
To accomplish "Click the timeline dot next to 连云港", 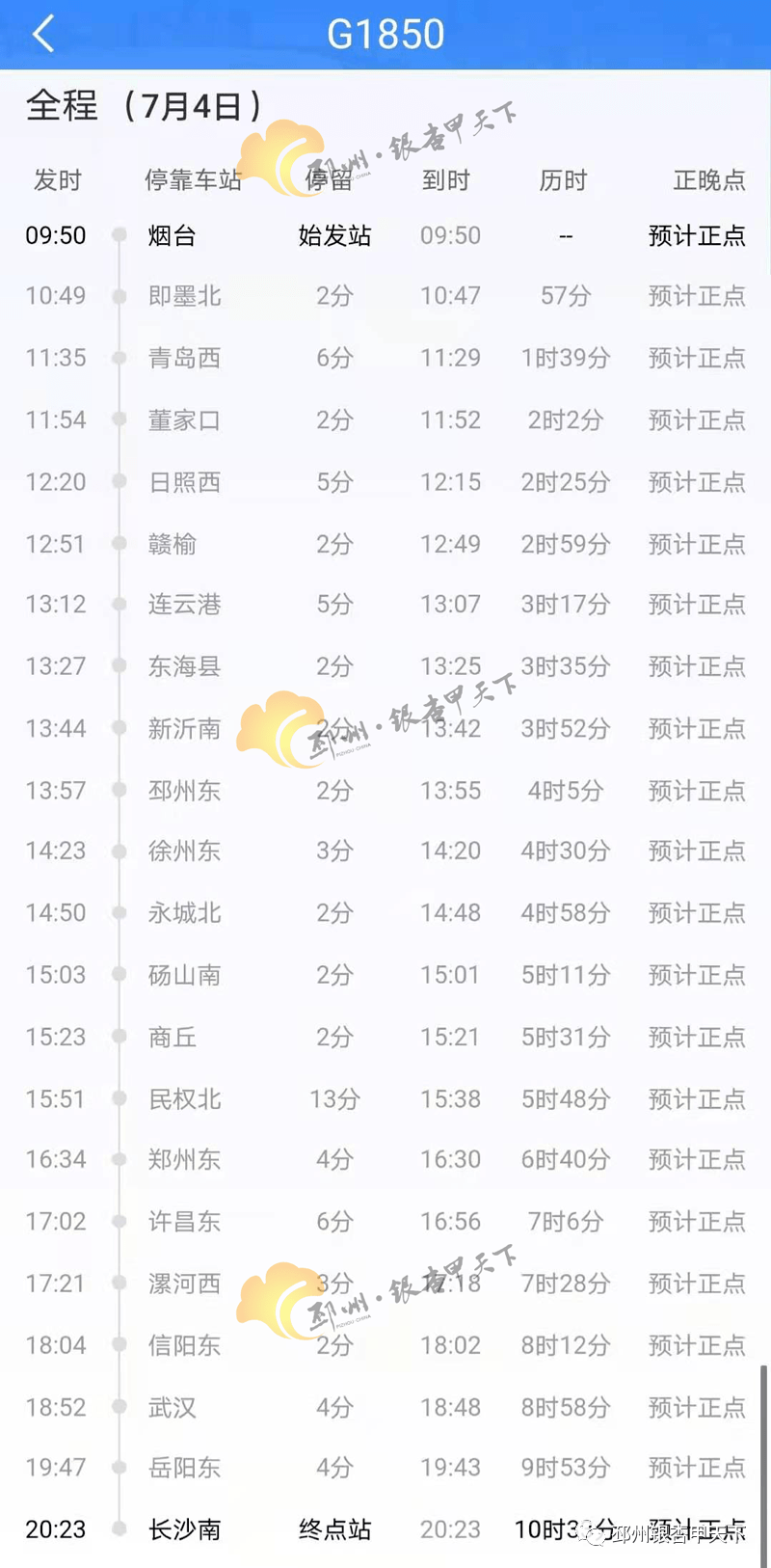I will [119, 605].
